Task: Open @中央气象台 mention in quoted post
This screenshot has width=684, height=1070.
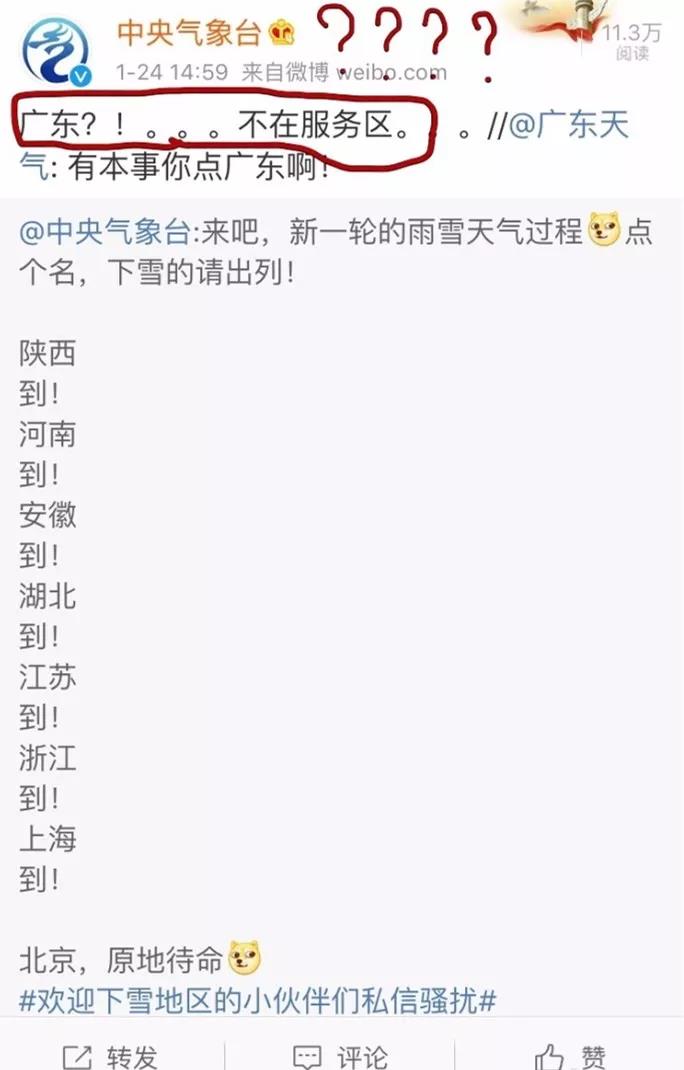Action: point(104,232)
